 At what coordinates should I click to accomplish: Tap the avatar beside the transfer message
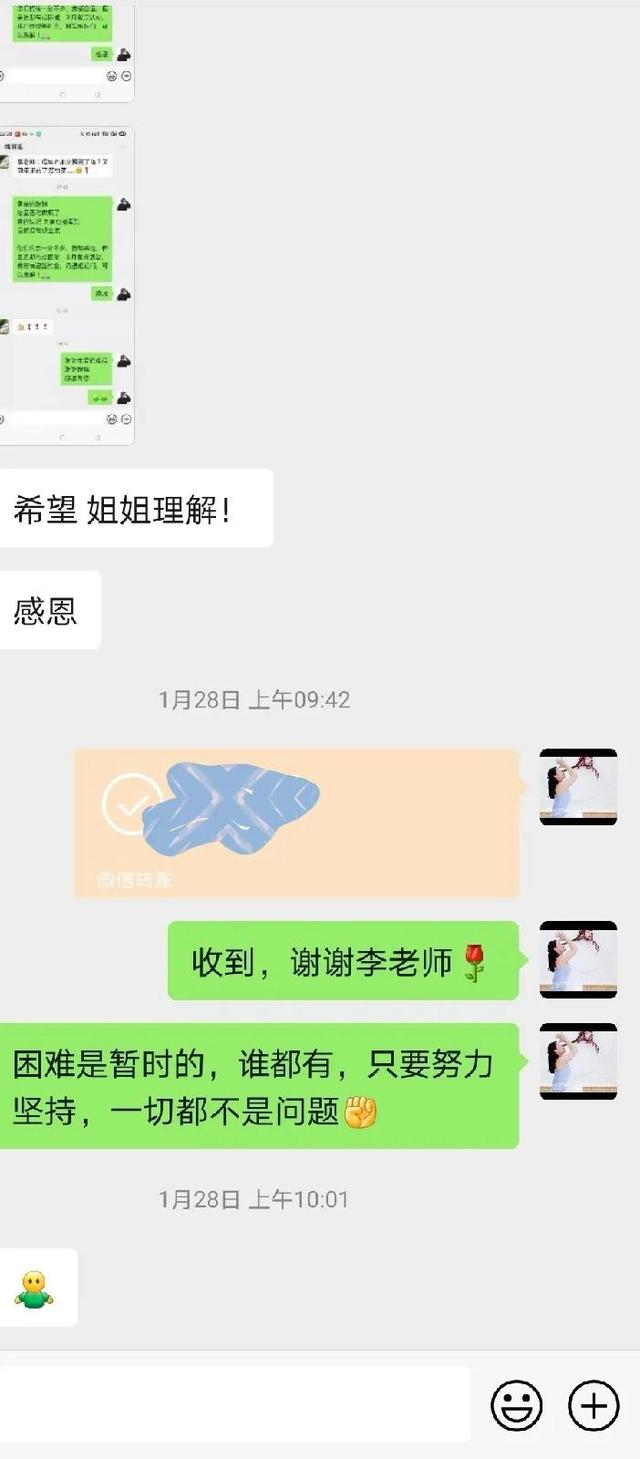tap(578, 787)
